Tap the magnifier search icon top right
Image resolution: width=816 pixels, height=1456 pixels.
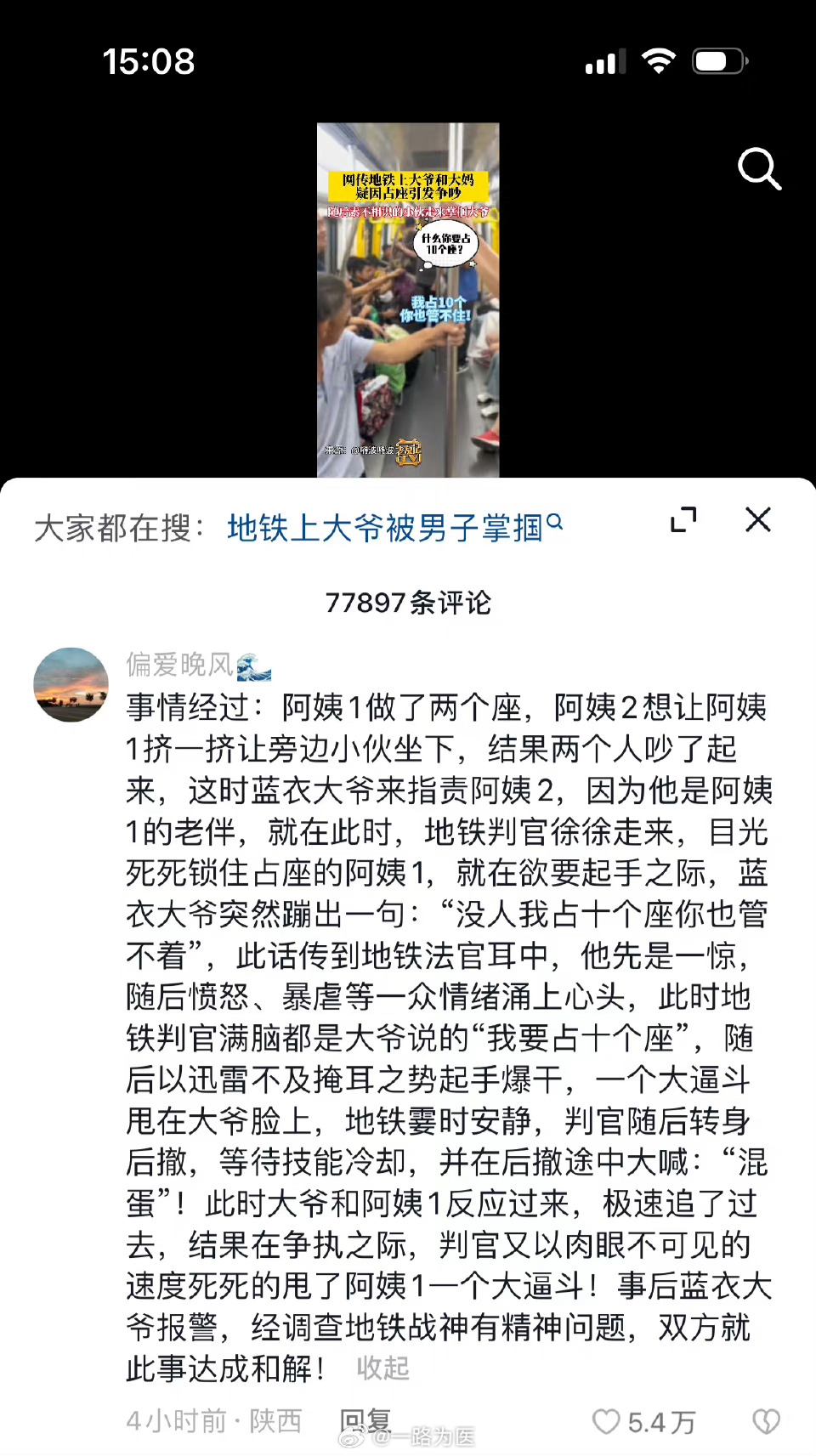tap(759, 168)
